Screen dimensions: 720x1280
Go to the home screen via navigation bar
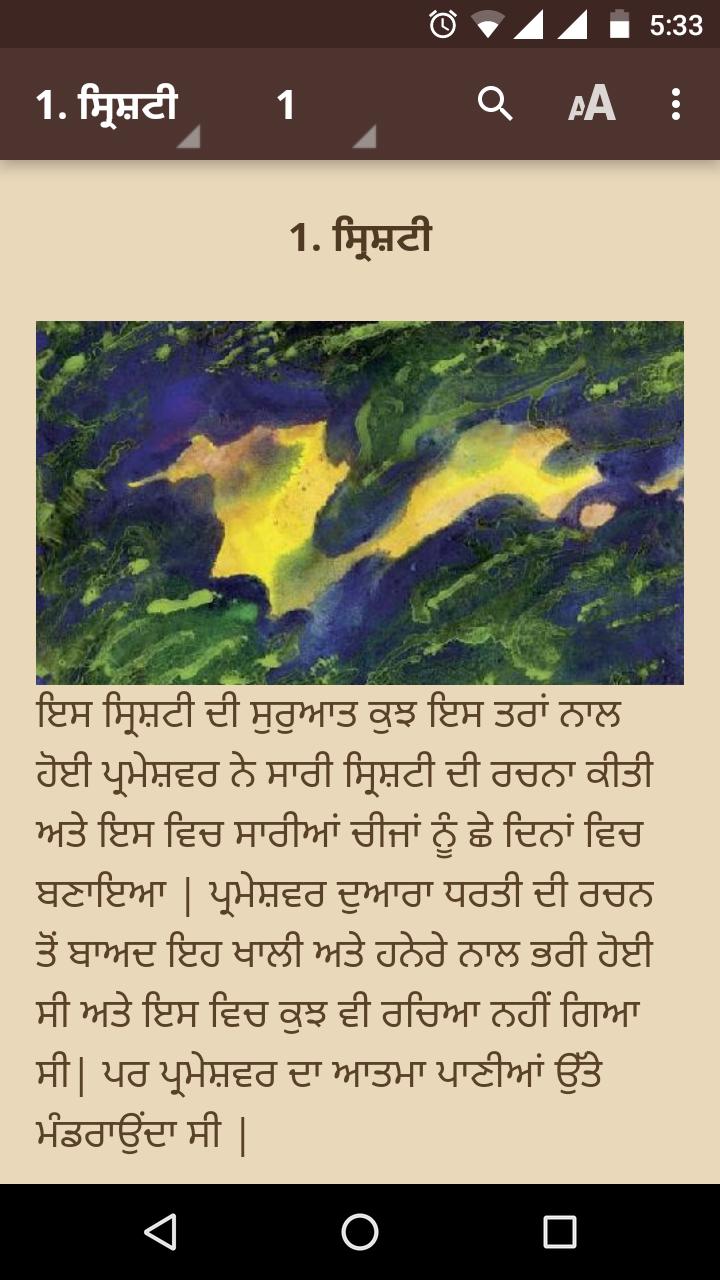click(x=360, y=1232)
